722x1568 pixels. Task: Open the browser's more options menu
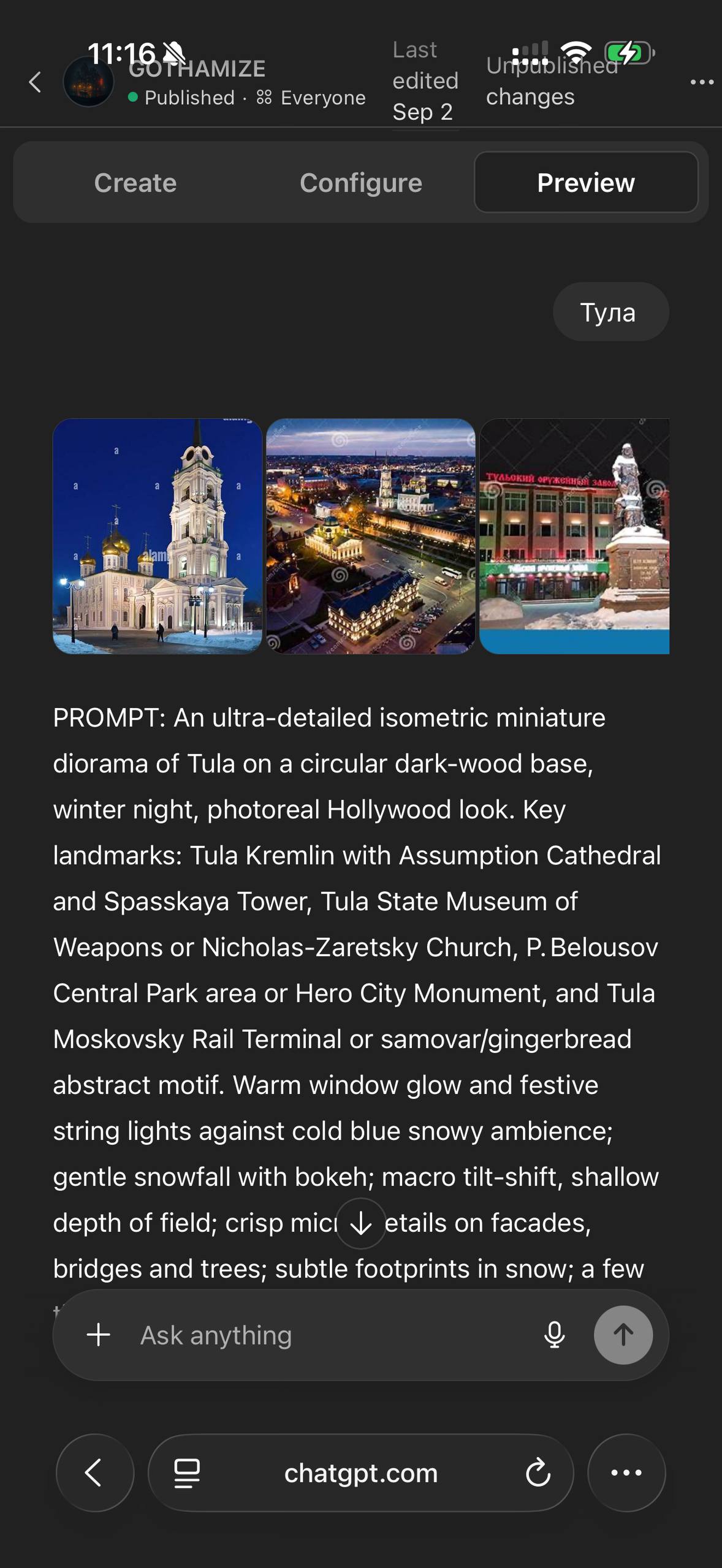click(x=626, y=1472)
